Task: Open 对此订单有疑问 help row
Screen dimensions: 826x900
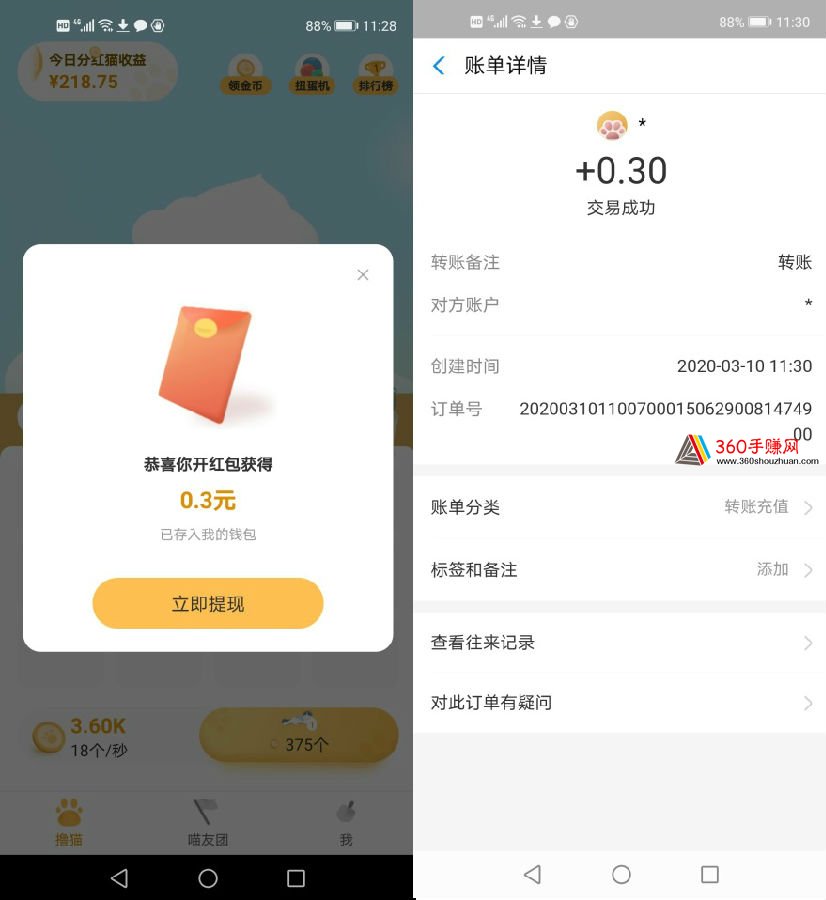Action: click(x=620, y=703)
